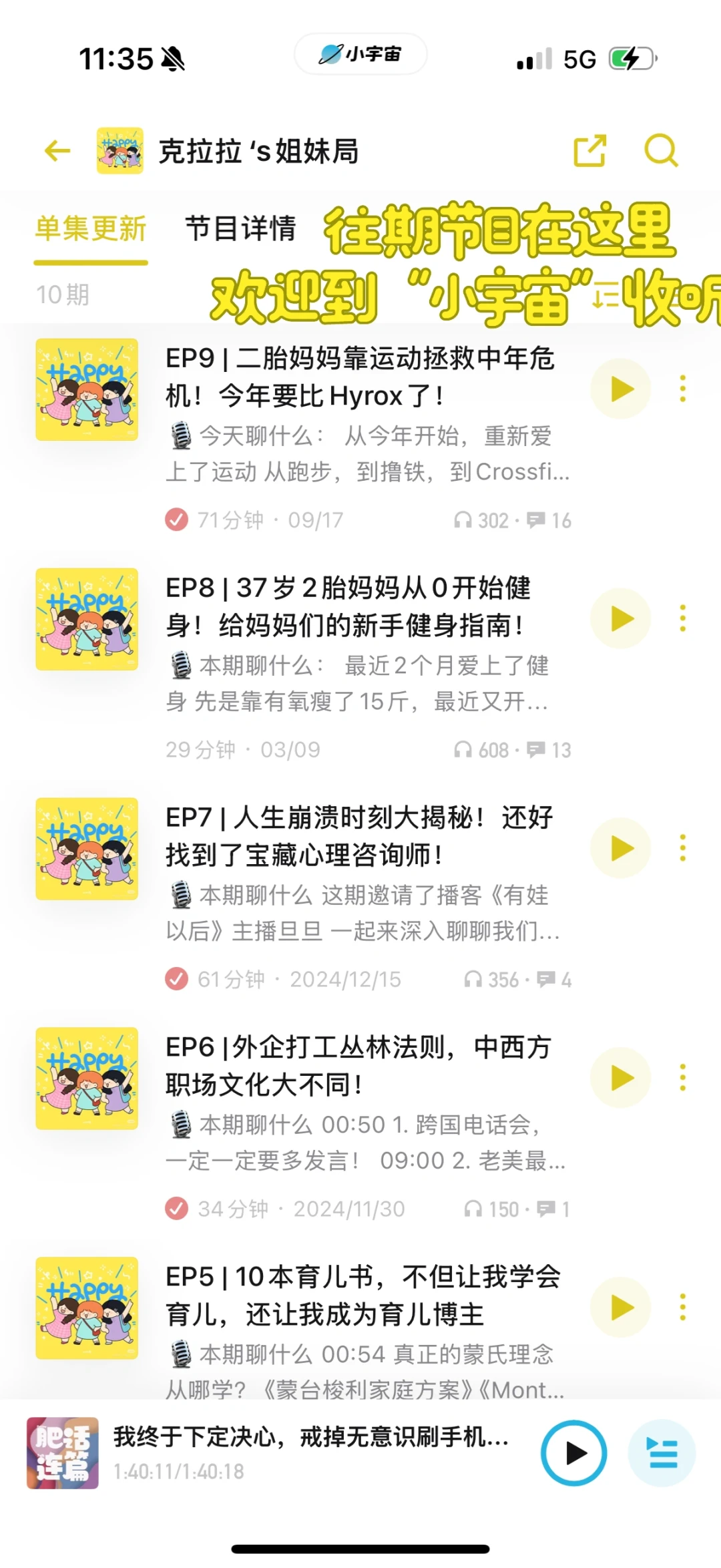
Task: Play EP8 新手健身指南 episode
Action: tap(621, 618)
